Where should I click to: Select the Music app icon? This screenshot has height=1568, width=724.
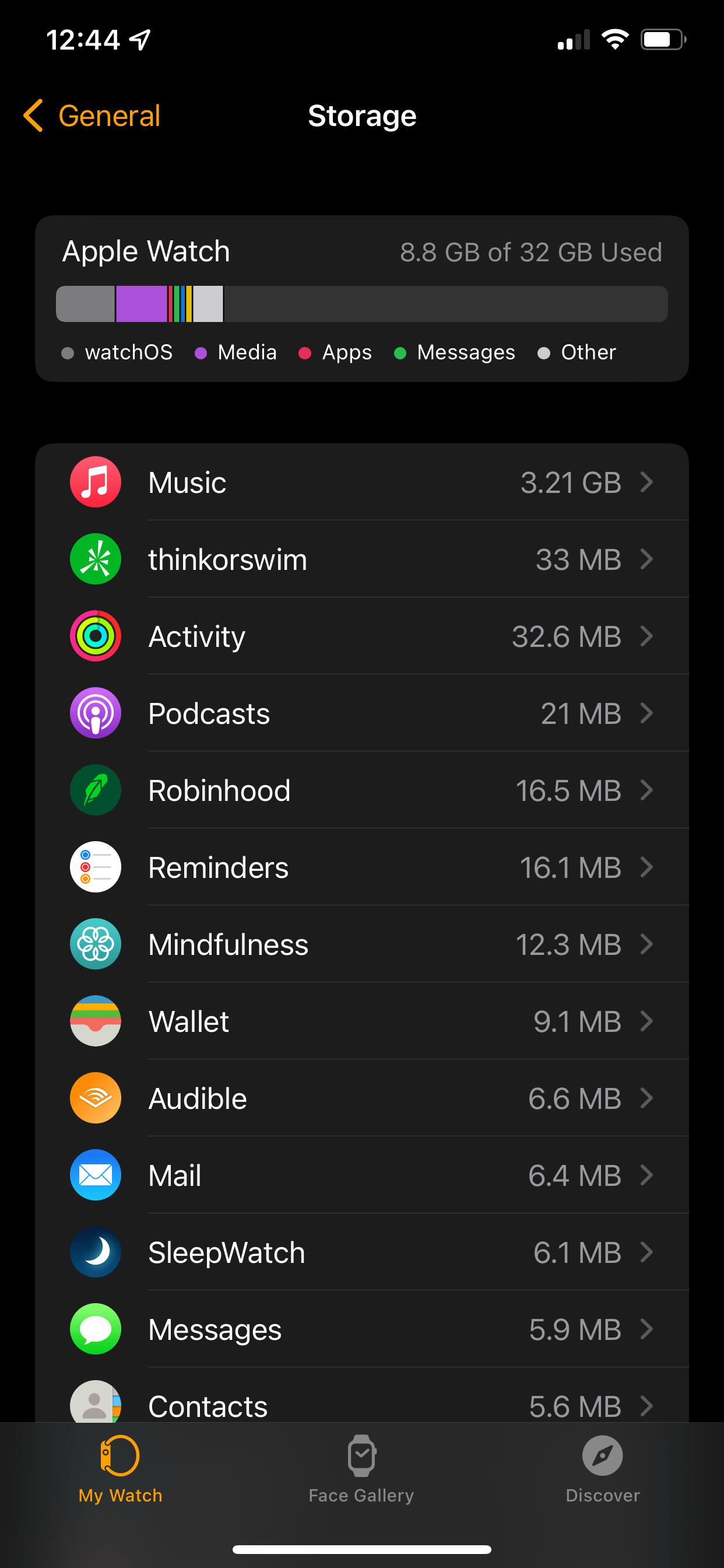coord(96,481)
